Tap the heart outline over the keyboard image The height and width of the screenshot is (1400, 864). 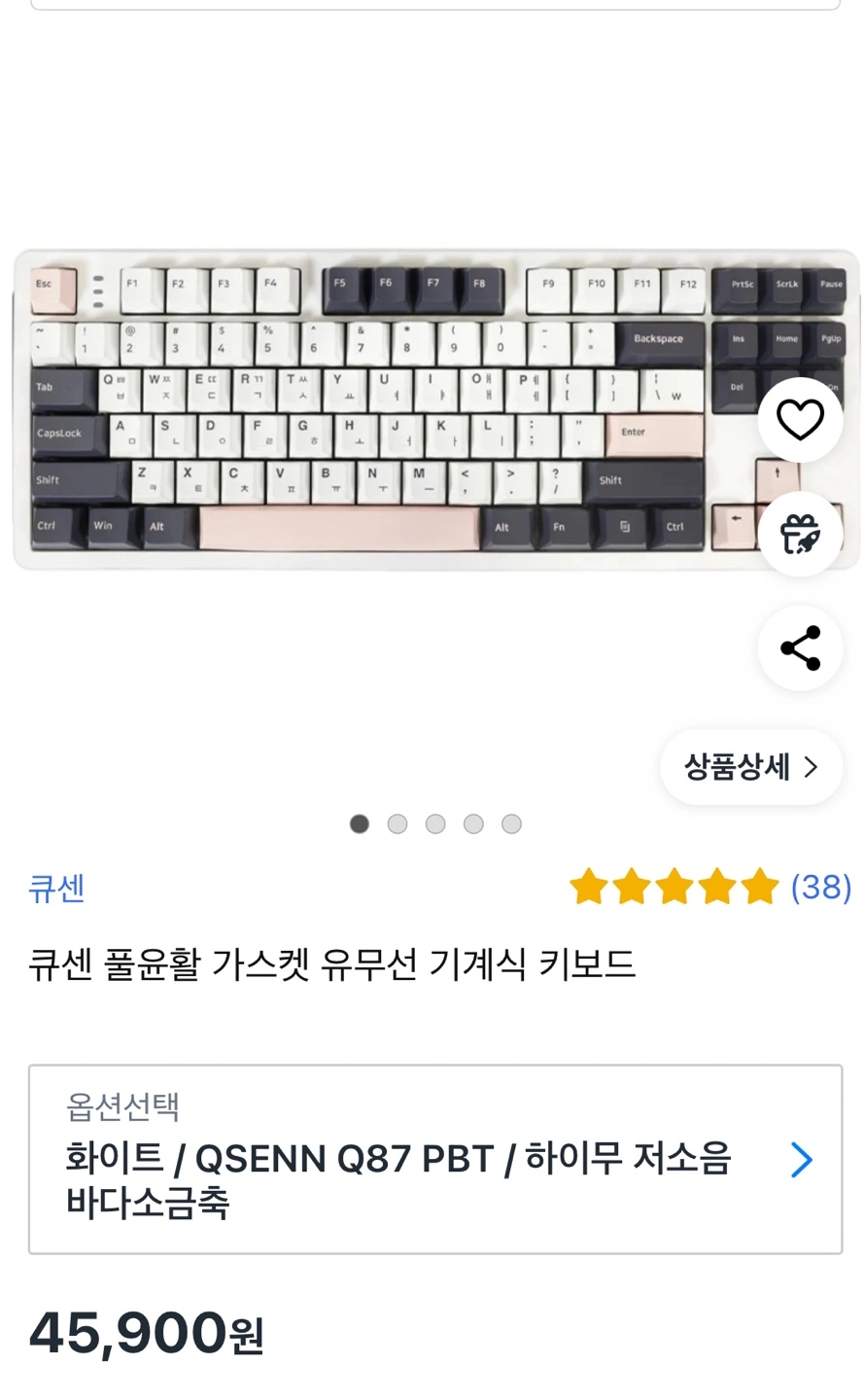[x=800, y=420]
